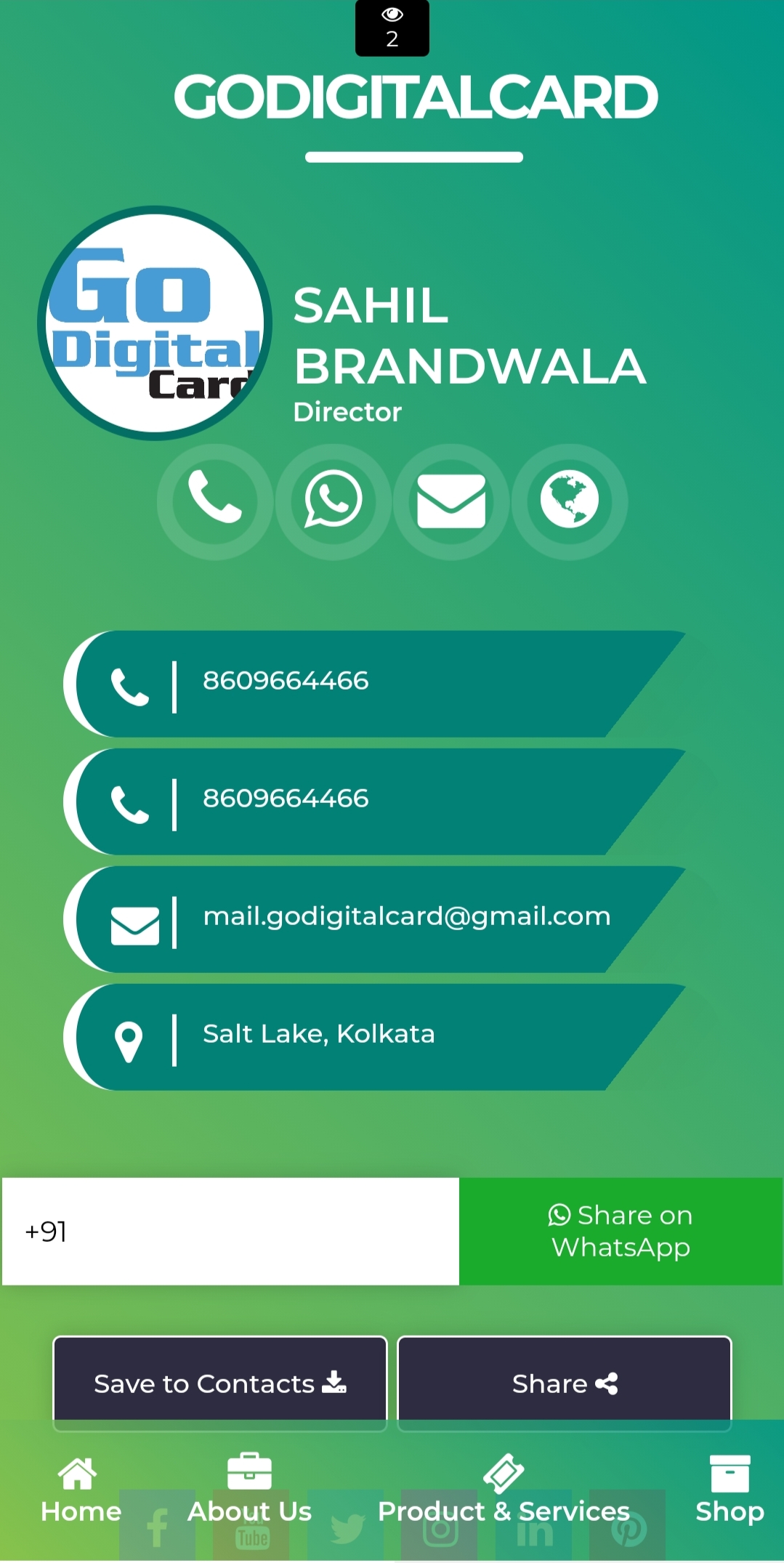Open the website globe icon
Image resolution: width=784 pixels, height=1563 pixels.
pos(570,501)
